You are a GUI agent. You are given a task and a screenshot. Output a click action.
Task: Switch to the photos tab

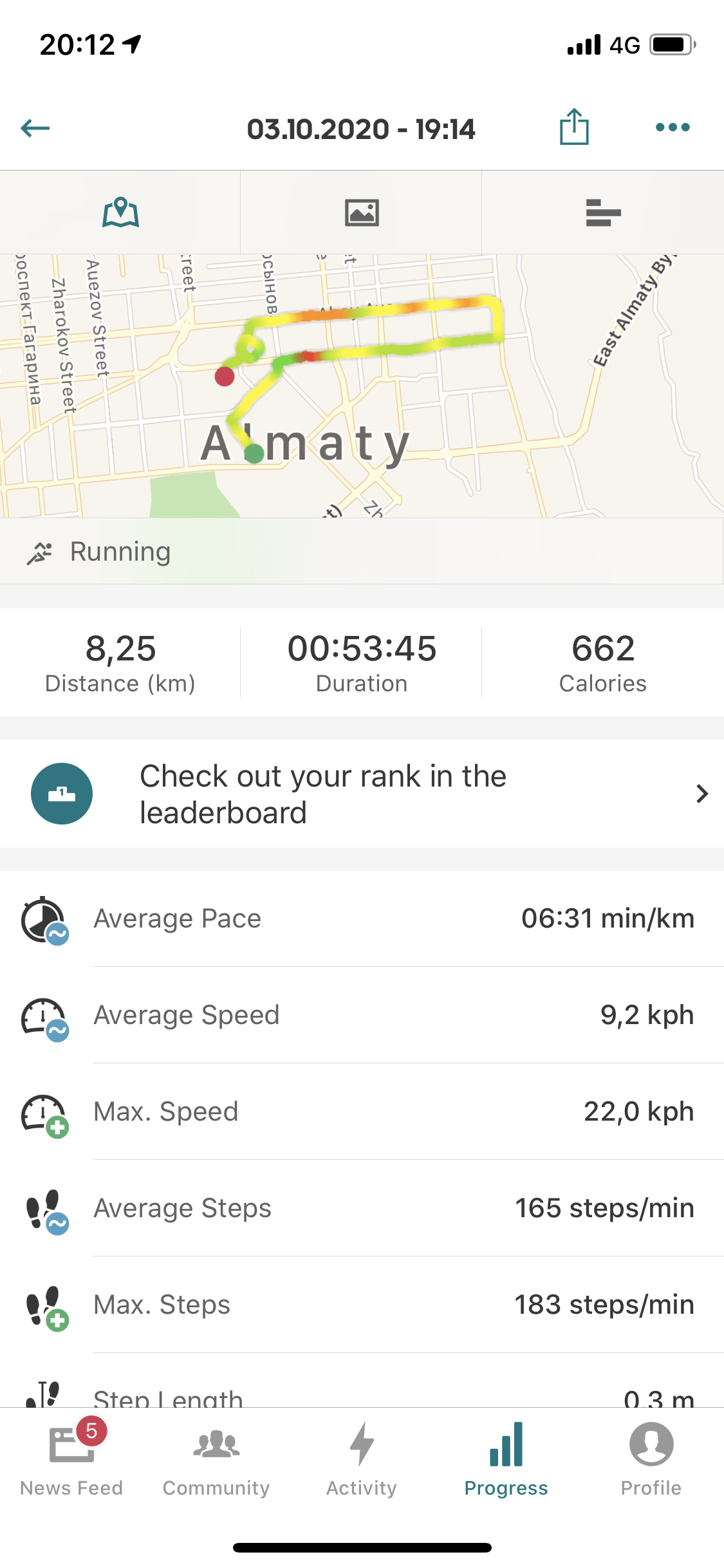pos(362,212)
